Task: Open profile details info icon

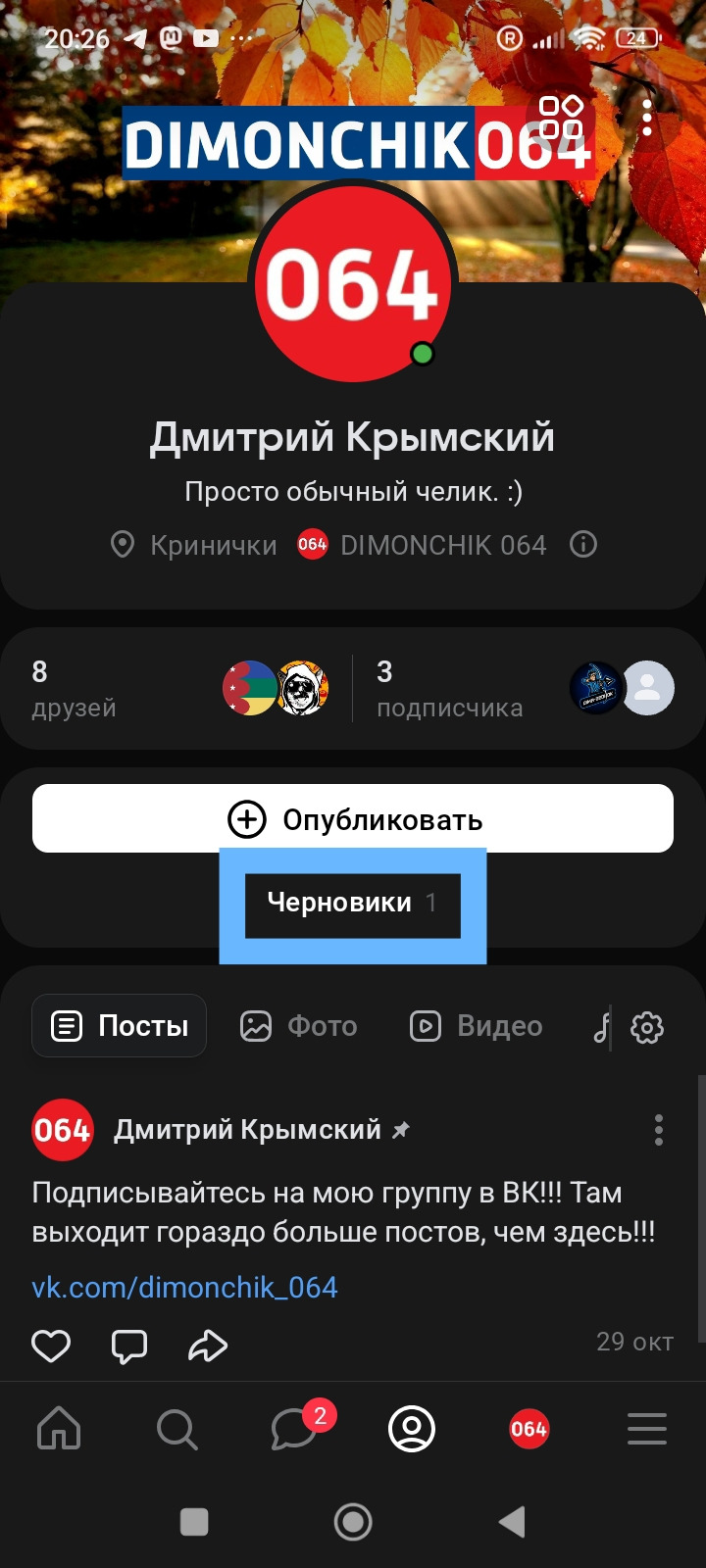Action: [583, 545]
